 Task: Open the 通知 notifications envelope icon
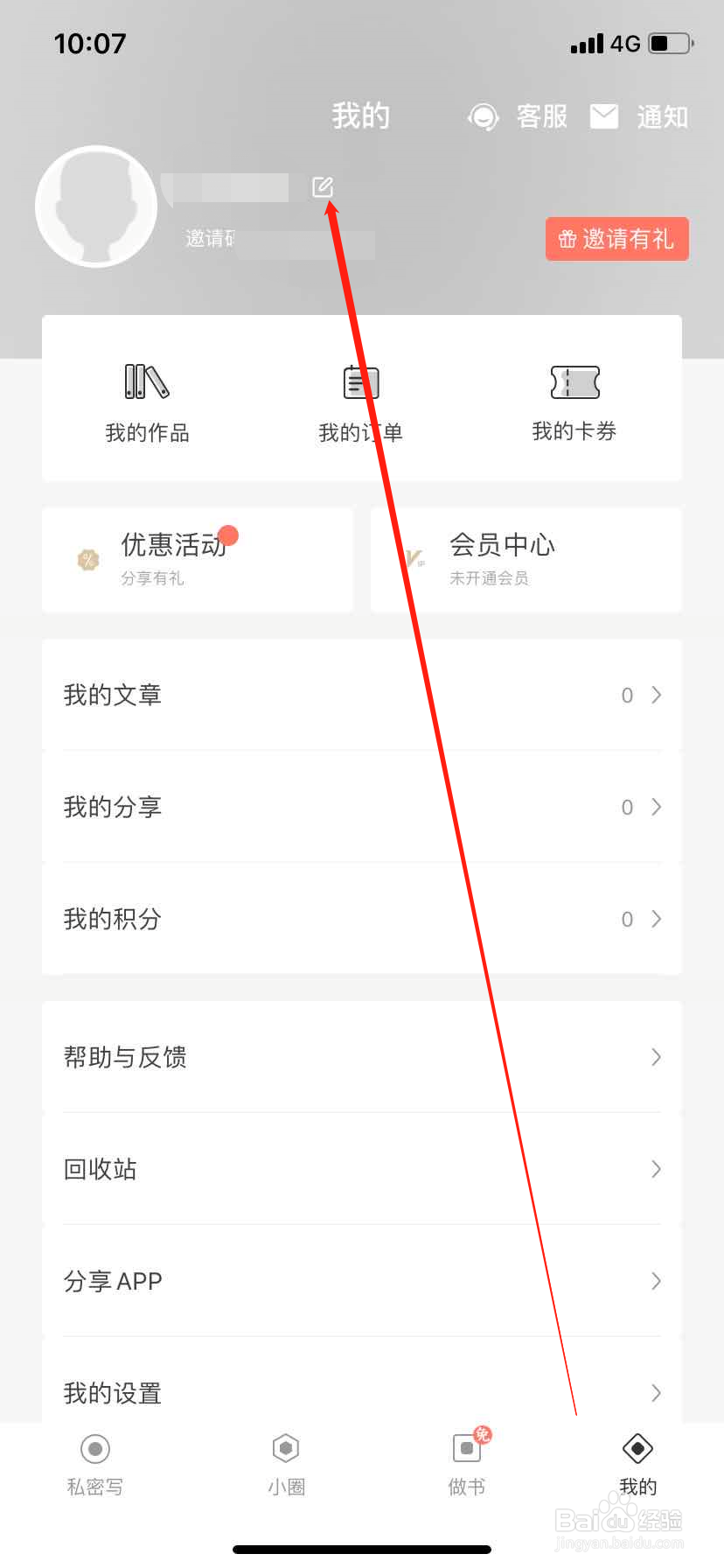[603, 114]
